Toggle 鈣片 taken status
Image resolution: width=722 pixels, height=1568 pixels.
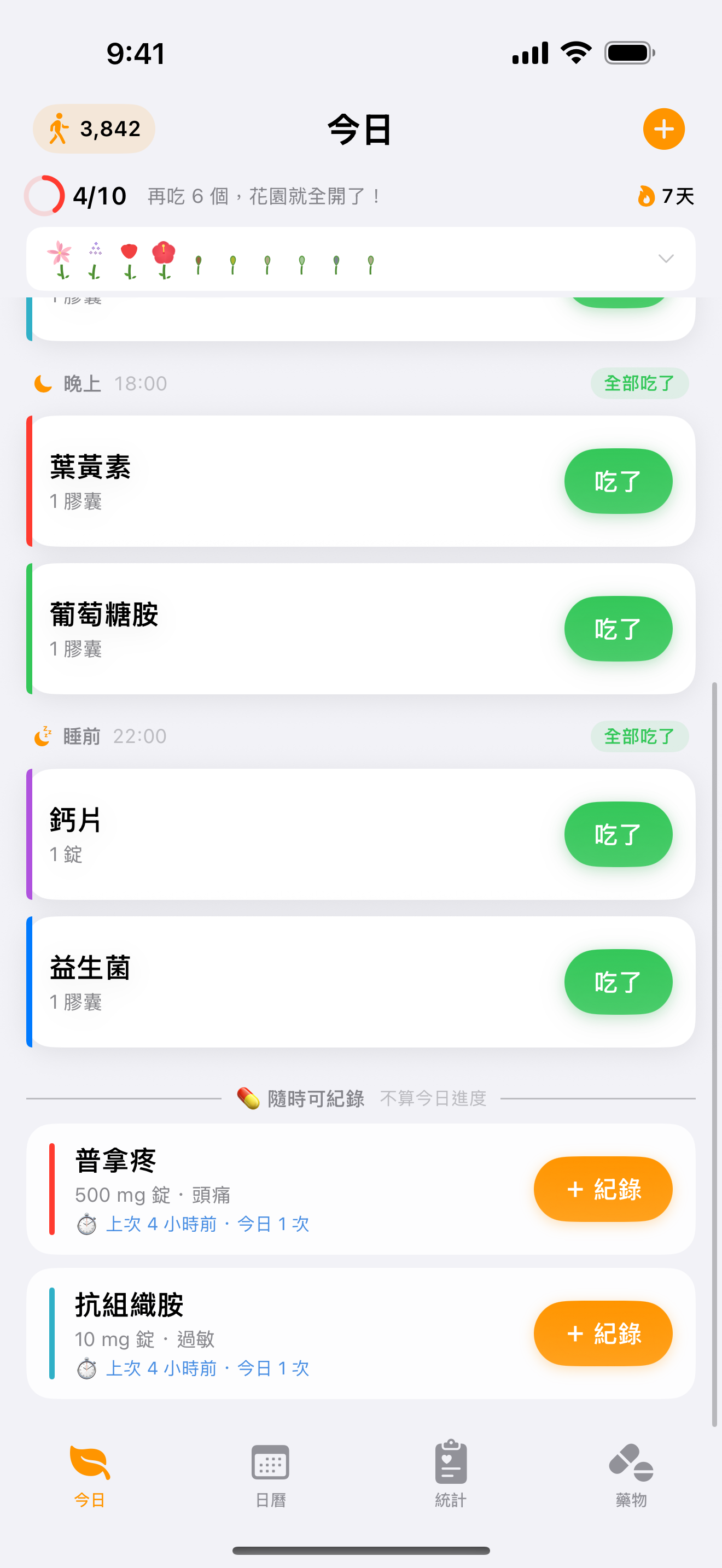point(618,834)
